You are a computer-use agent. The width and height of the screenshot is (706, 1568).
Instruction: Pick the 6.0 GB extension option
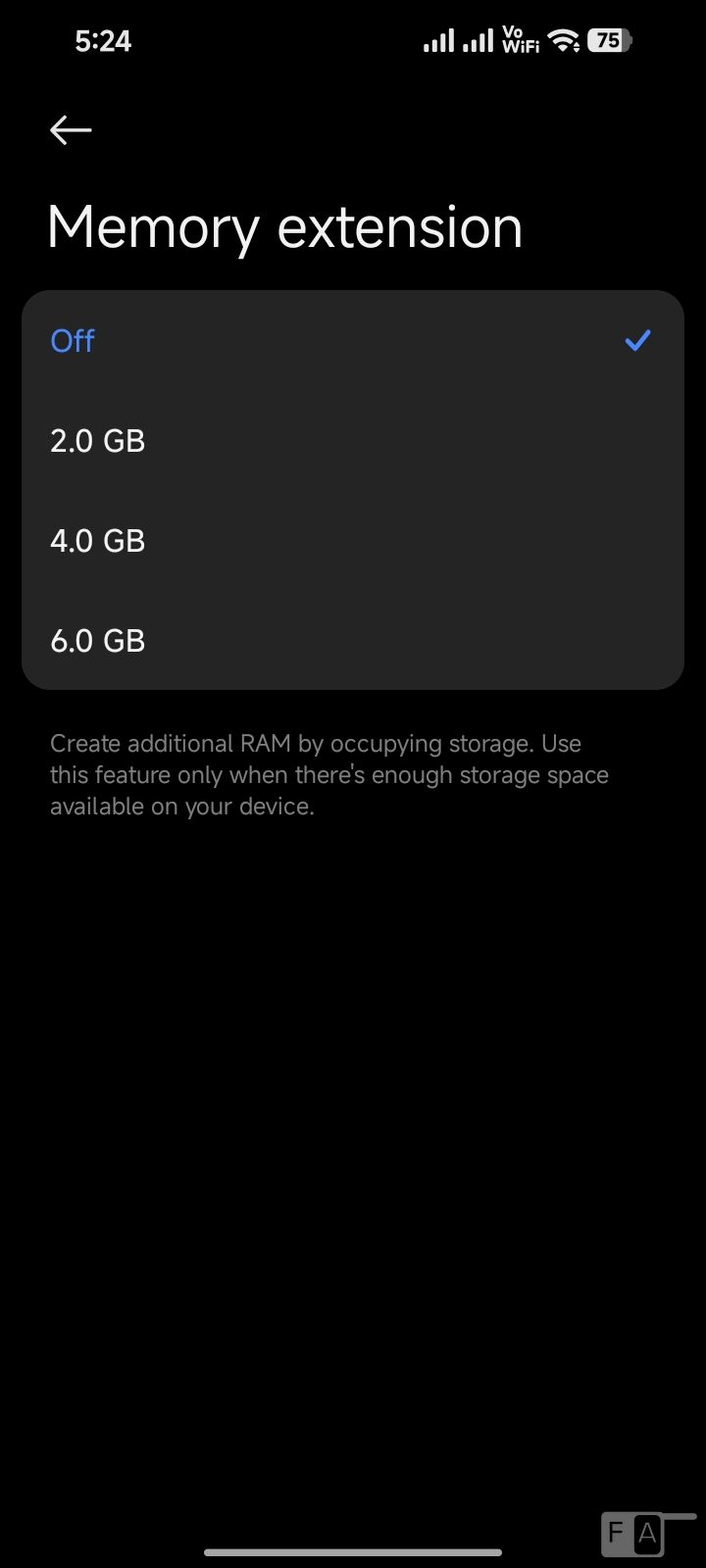(x=353, y=641)
